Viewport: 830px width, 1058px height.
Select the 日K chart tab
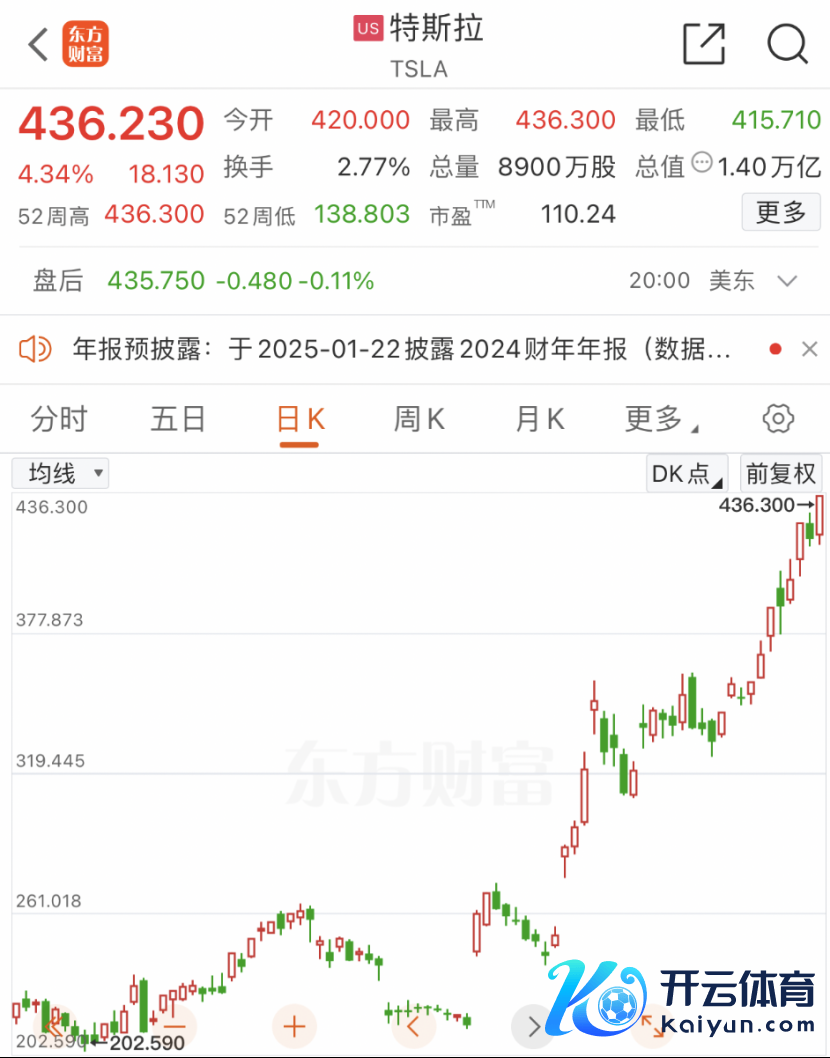(x=299, y=419)
